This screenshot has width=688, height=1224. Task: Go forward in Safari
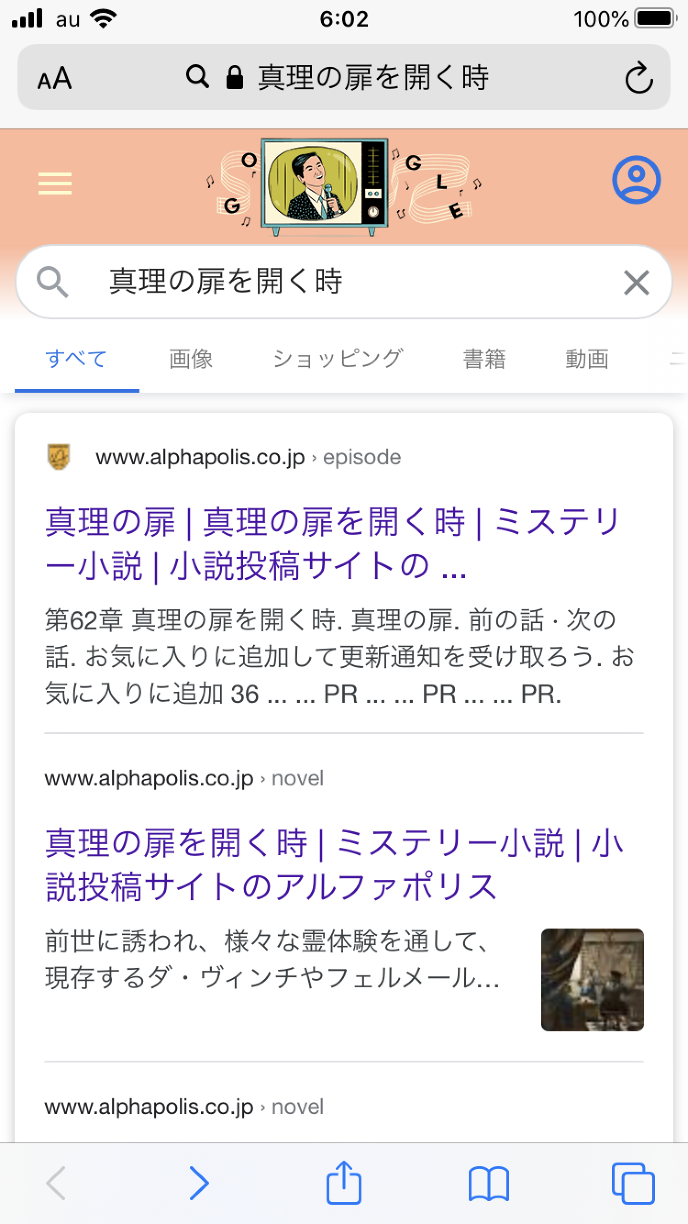pos(199,1184)
